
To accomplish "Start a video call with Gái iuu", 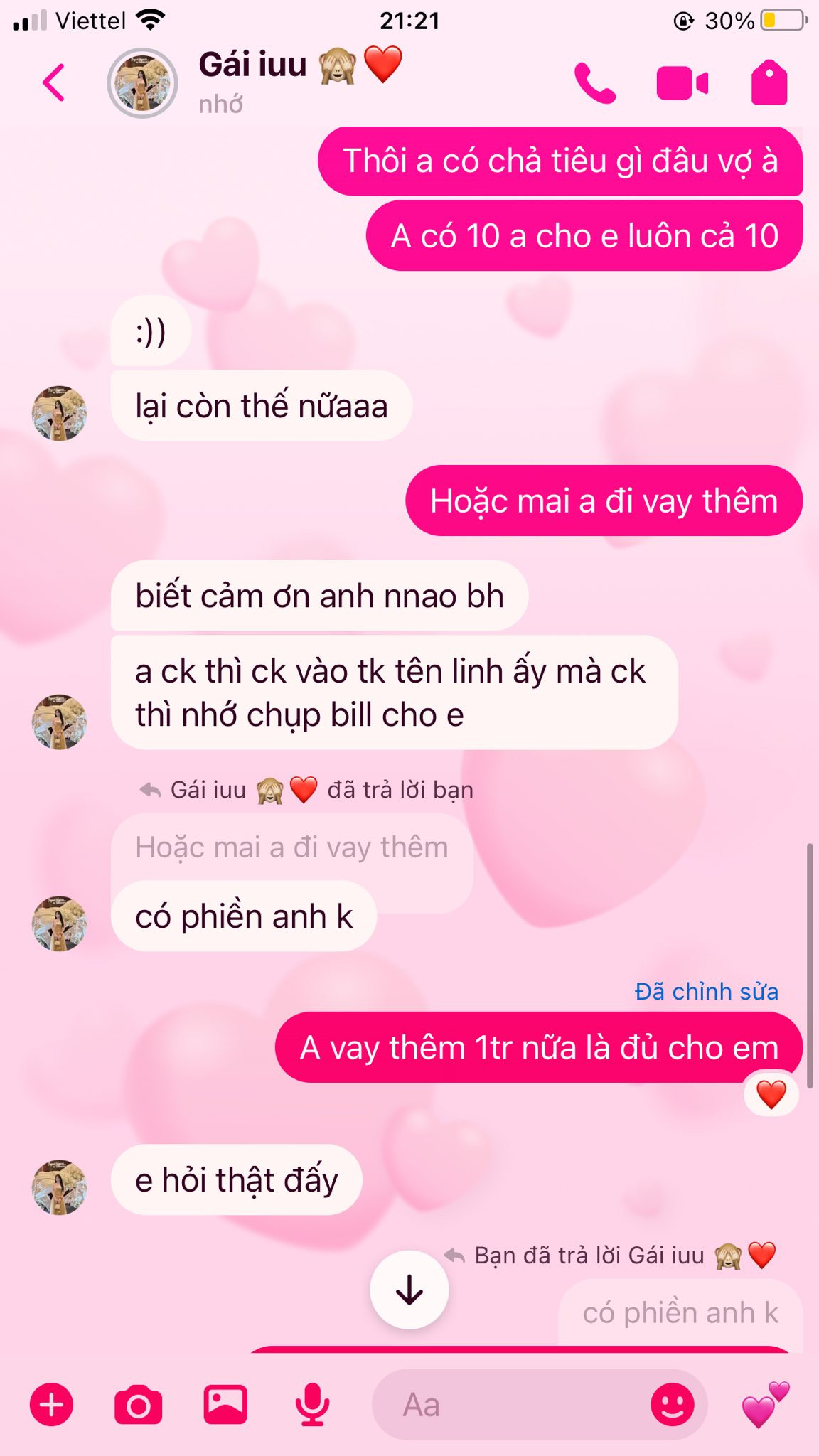I will tap(682, 83).
